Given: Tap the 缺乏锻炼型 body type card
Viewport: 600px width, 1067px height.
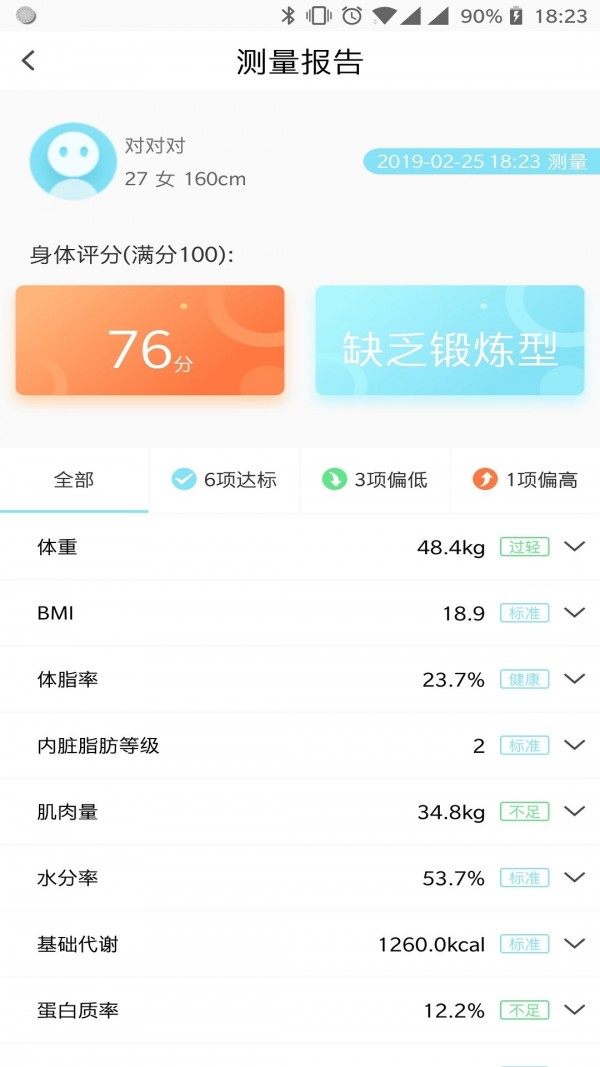Looking at the screenshot, I should pos(450,340).
